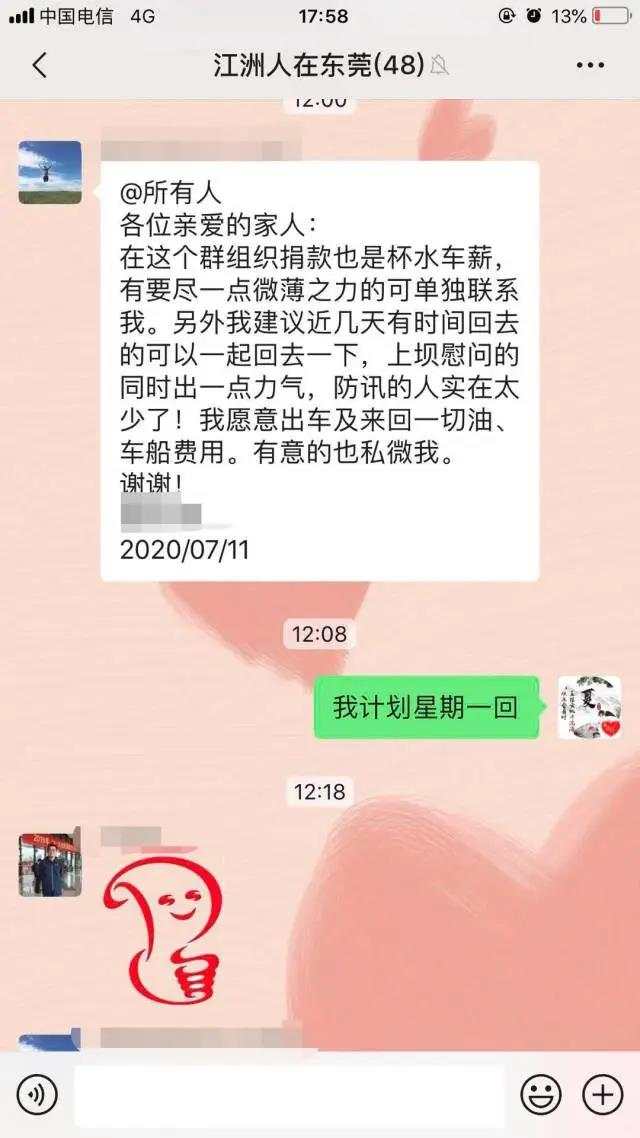Open the plus attachments menu
Image resolution: width=640 pixels, height=1138 pixels.
(603, 1096)
